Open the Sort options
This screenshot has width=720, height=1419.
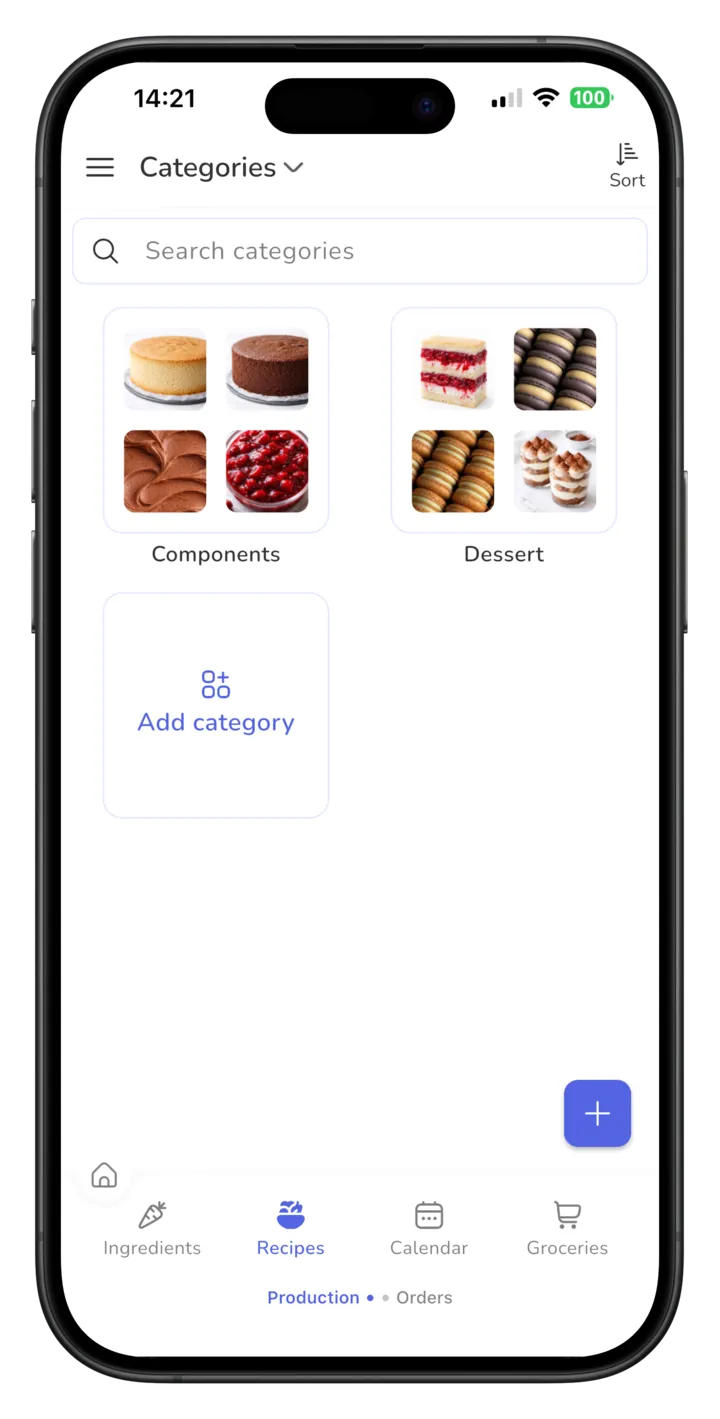click(627, 165)
